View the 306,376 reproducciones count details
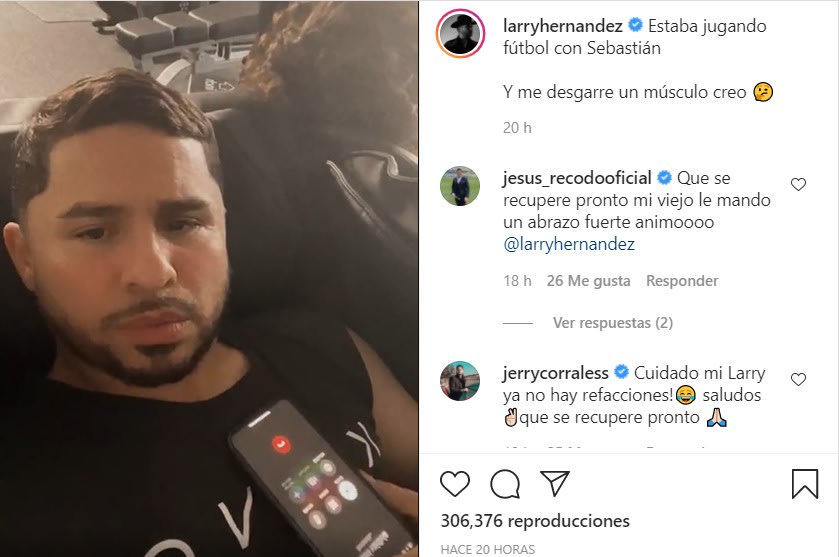The width and height of the screenshot is (839, 557). coord(535,521)
